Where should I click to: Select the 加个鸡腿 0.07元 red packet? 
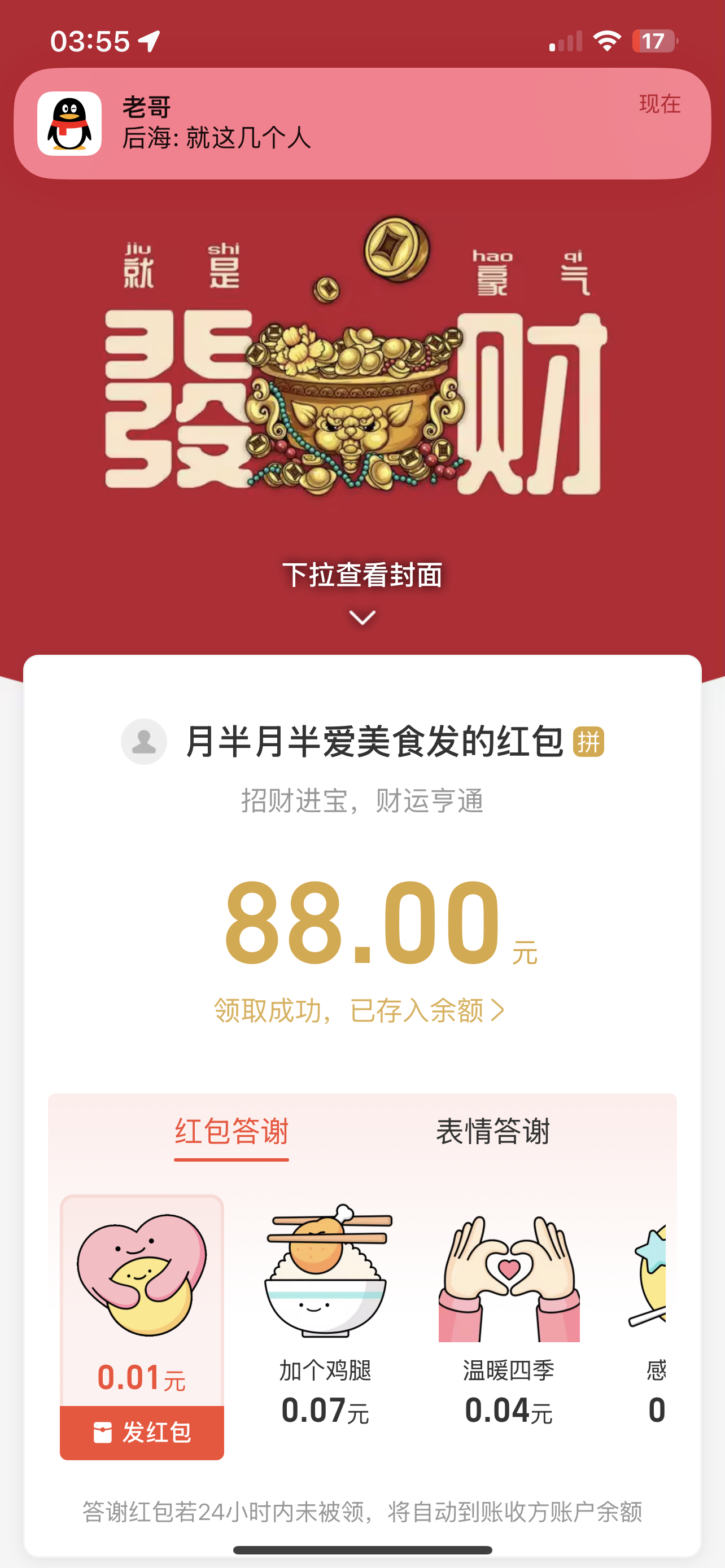tap(325, 1315)
